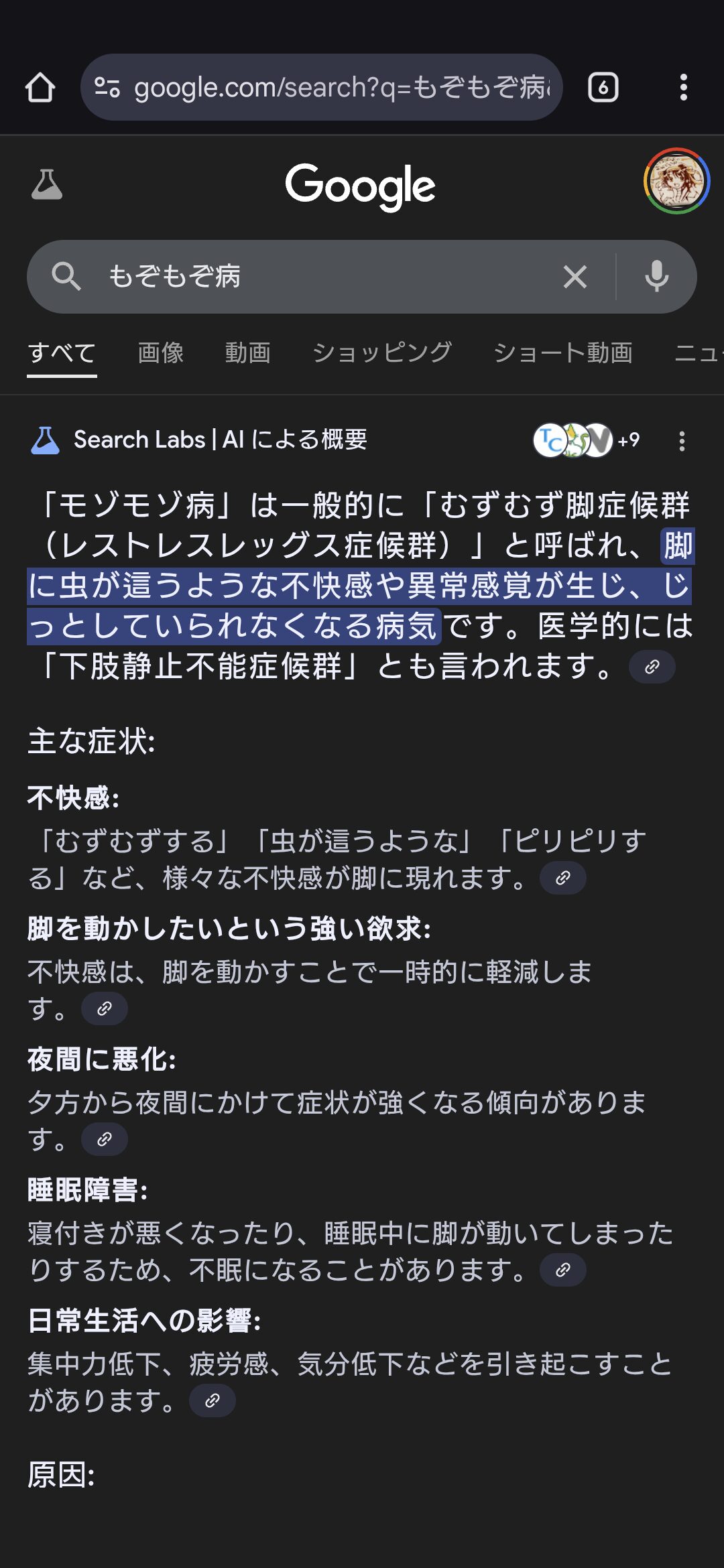724x1568 pixels.
Task: Open the Search Labs flask icon
Action: click(47, 185)
